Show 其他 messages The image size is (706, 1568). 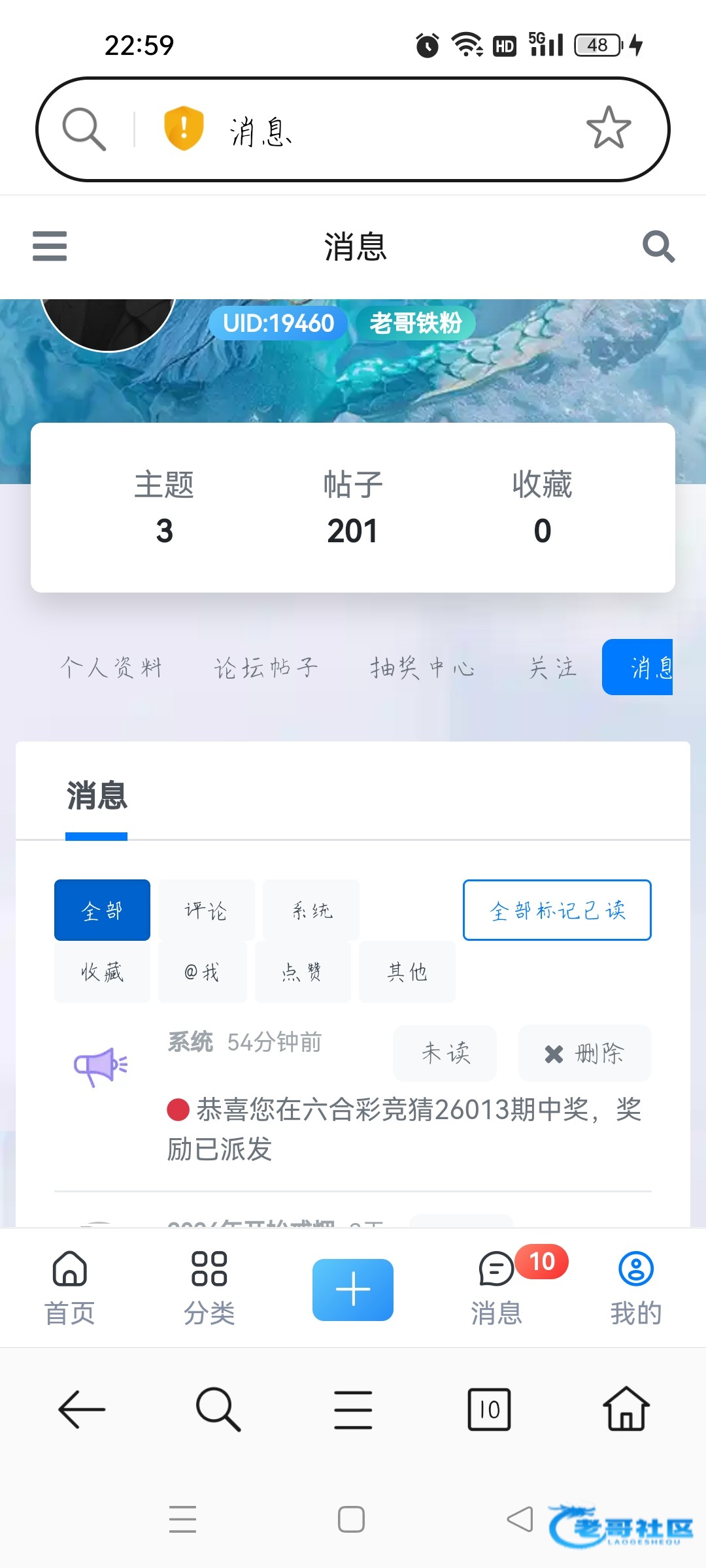407,972
